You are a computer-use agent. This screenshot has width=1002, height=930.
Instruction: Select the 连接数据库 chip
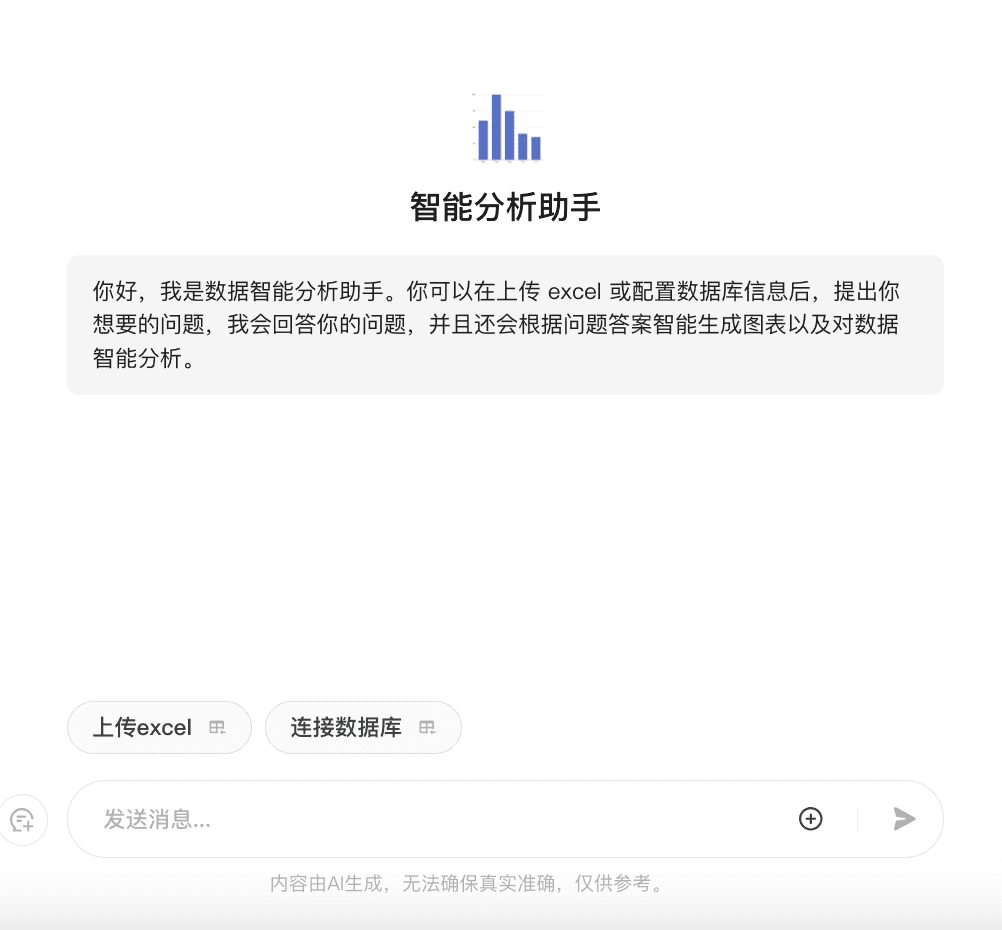tap(362, 727)
